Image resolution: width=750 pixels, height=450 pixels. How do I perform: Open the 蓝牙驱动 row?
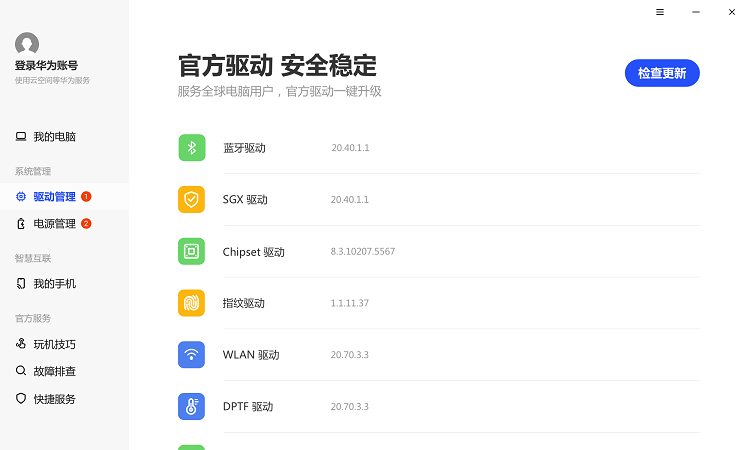click(x=244, y=148)
